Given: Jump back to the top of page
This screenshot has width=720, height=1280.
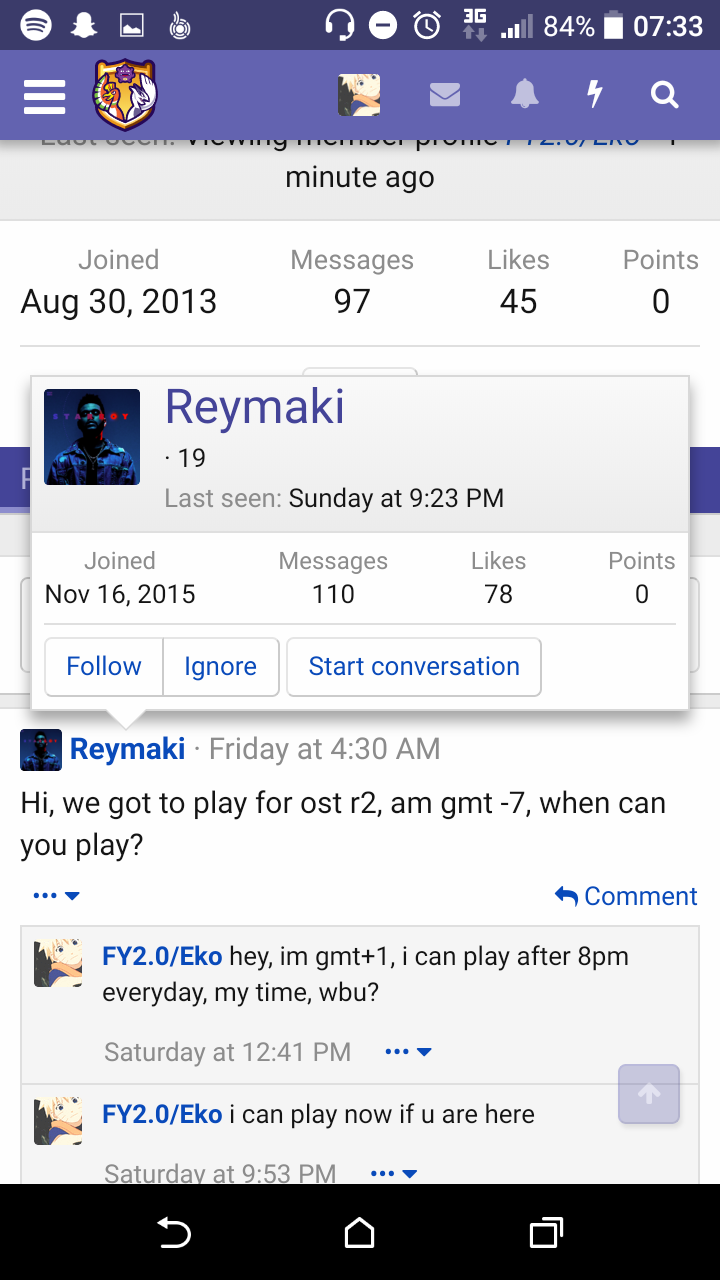Looking at the screenshot, I should [x=649, y=1094].
